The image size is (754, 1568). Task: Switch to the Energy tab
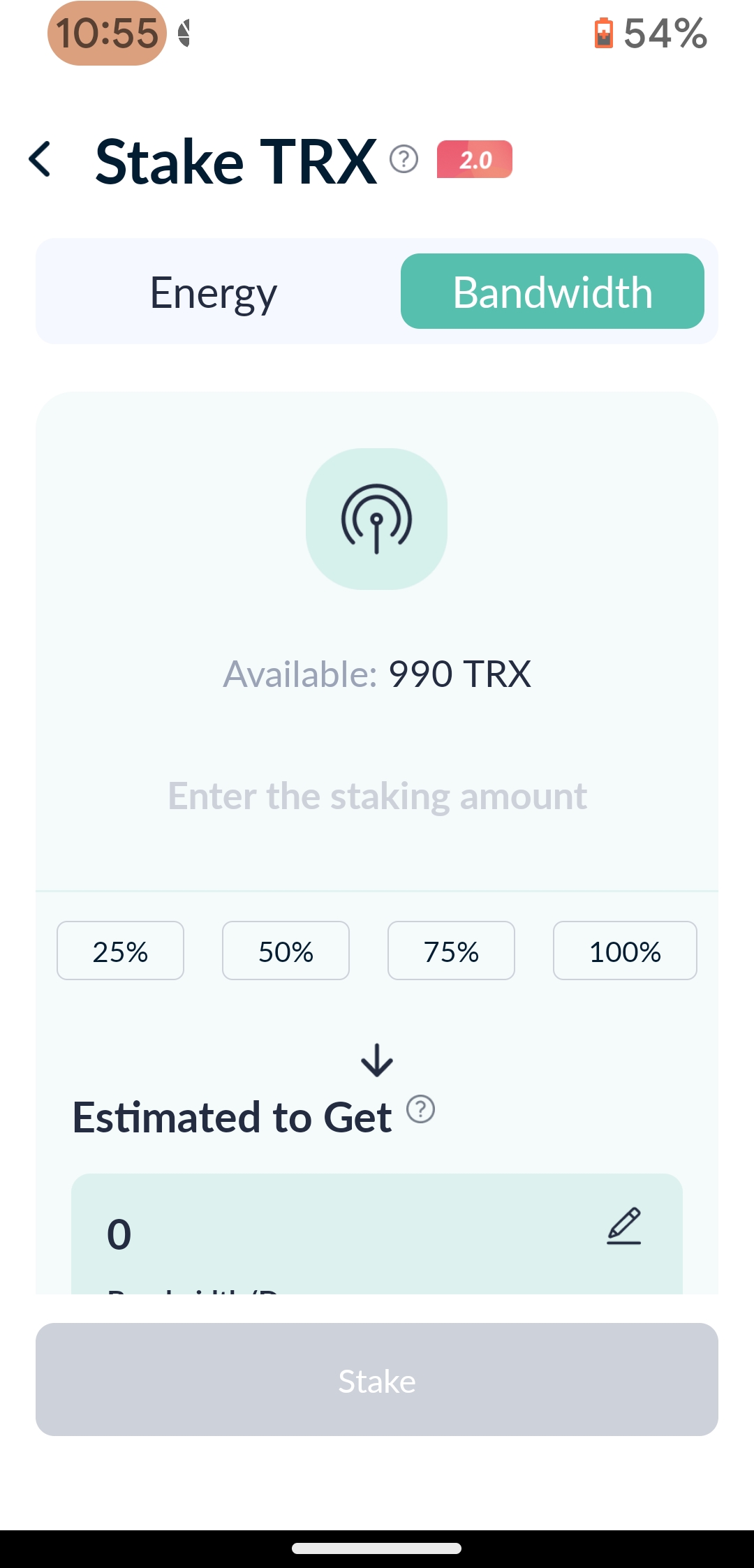pyautogui.click(x=214, y=292)
